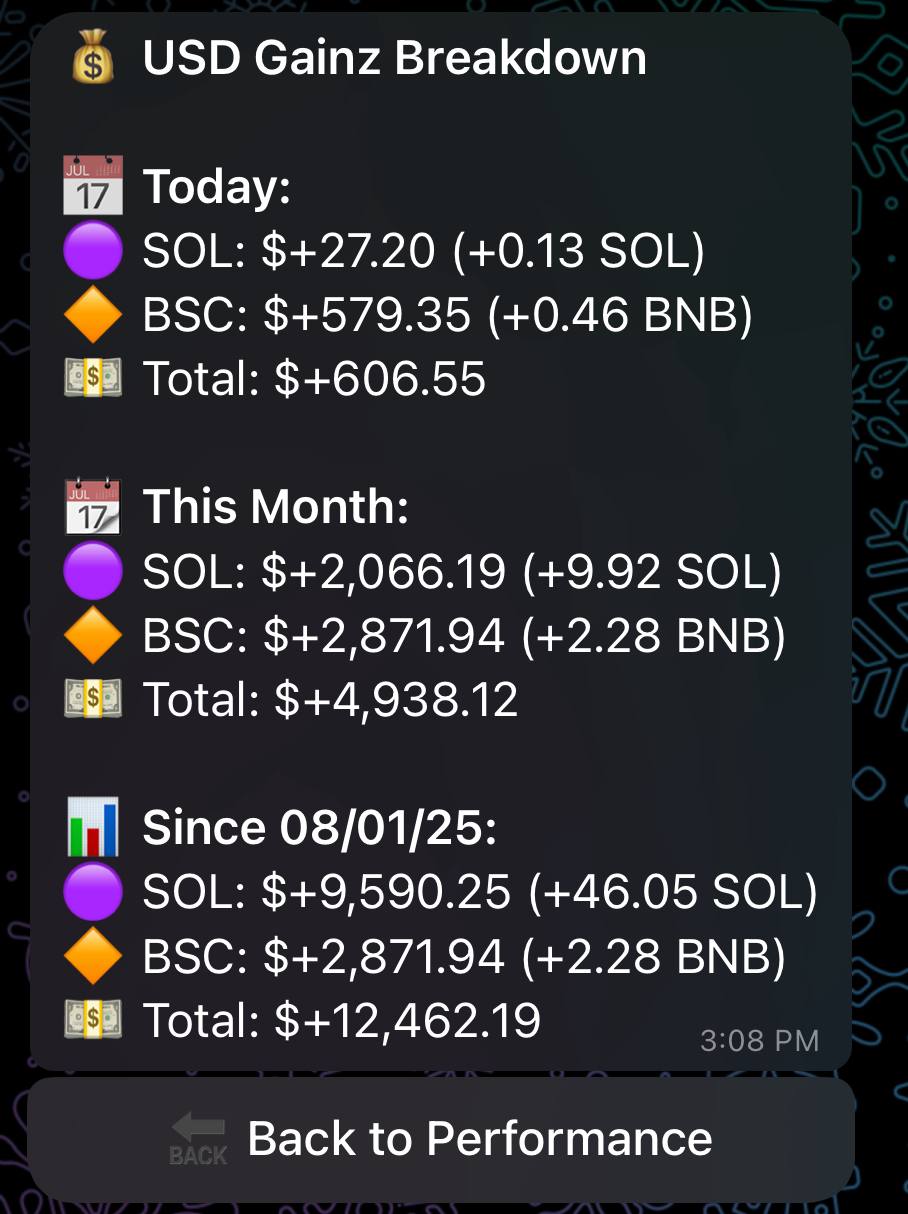Click the calendar icon beside This Month

point(91,505)
